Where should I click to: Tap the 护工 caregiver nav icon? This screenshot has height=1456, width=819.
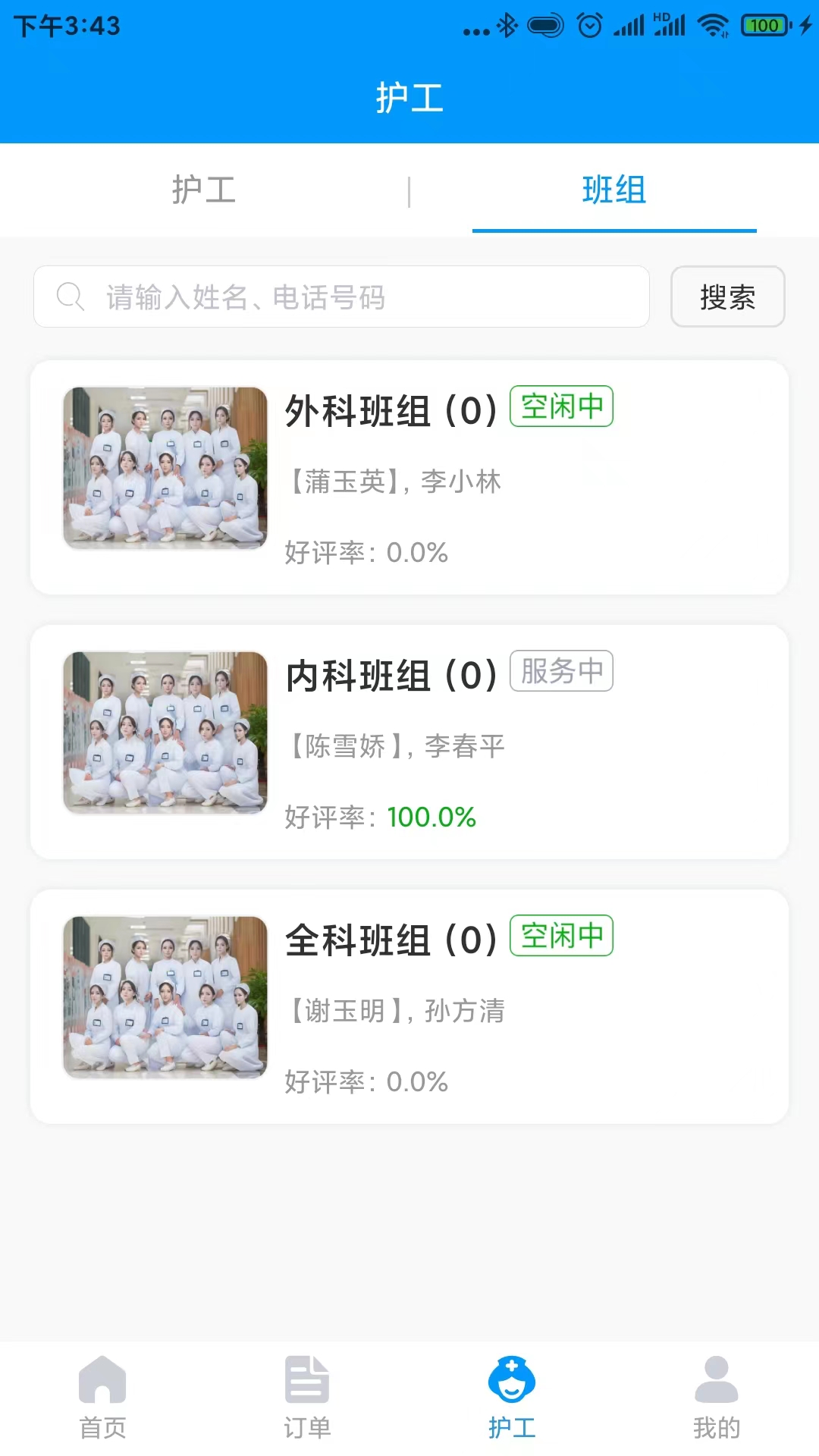pyautogui.click(x=512, y=1382)
